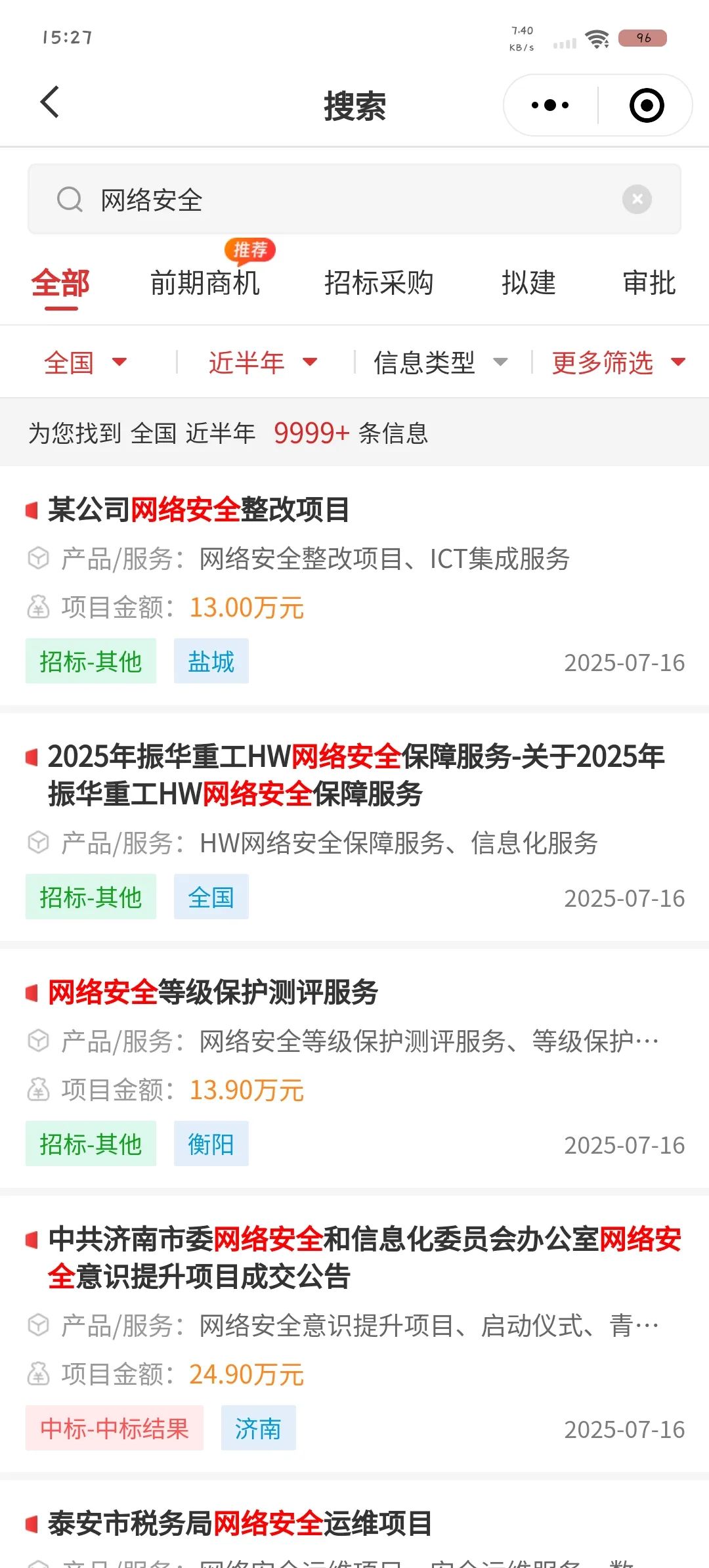The height and width of the screenshot is (1568, 709).
Task: Expand the 全国 region filter
Action: (x=85, y=362)
